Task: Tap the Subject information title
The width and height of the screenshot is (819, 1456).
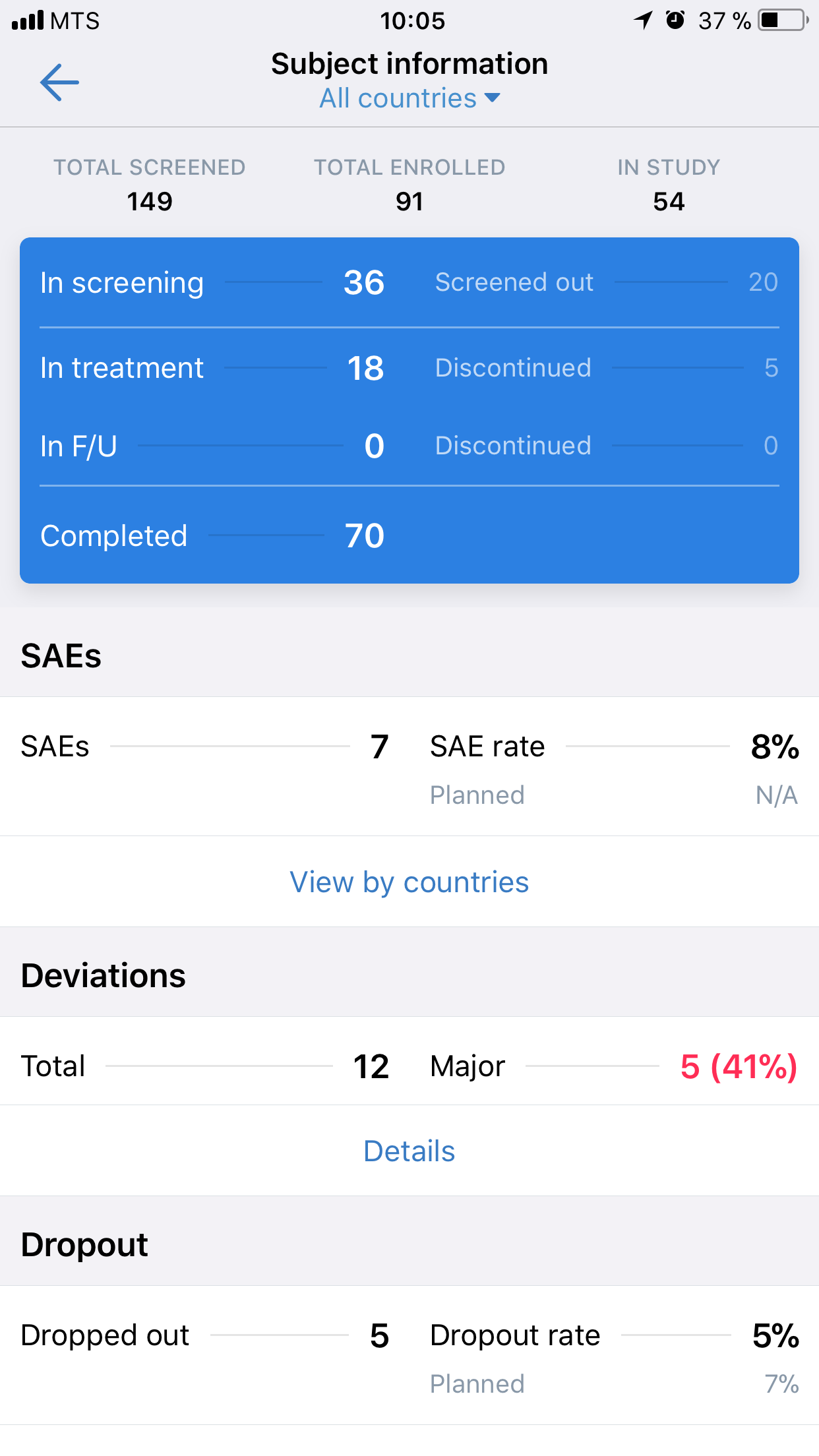Action: click(409, 63)
